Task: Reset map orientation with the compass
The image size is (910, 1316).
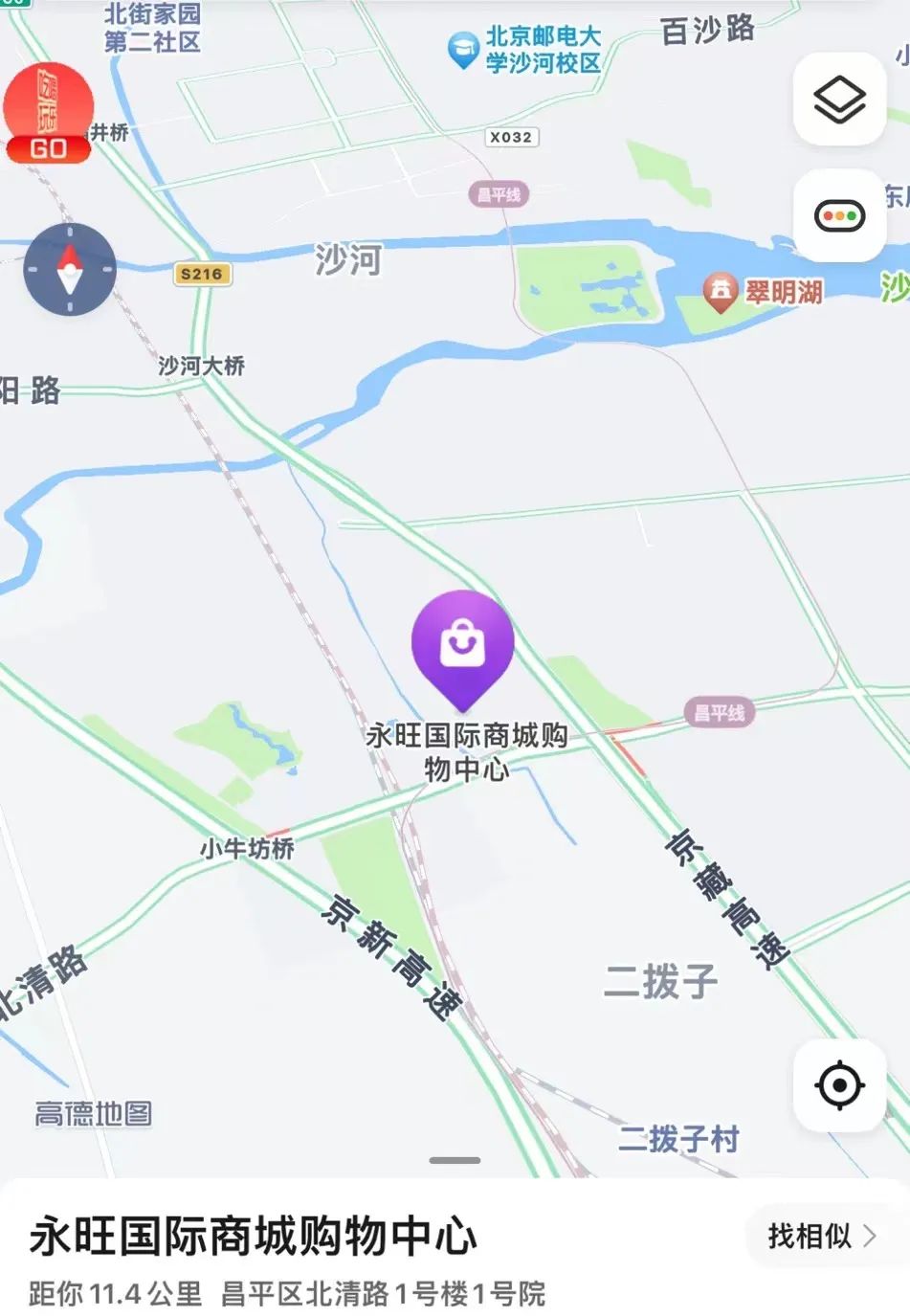Action: (70, 270)
